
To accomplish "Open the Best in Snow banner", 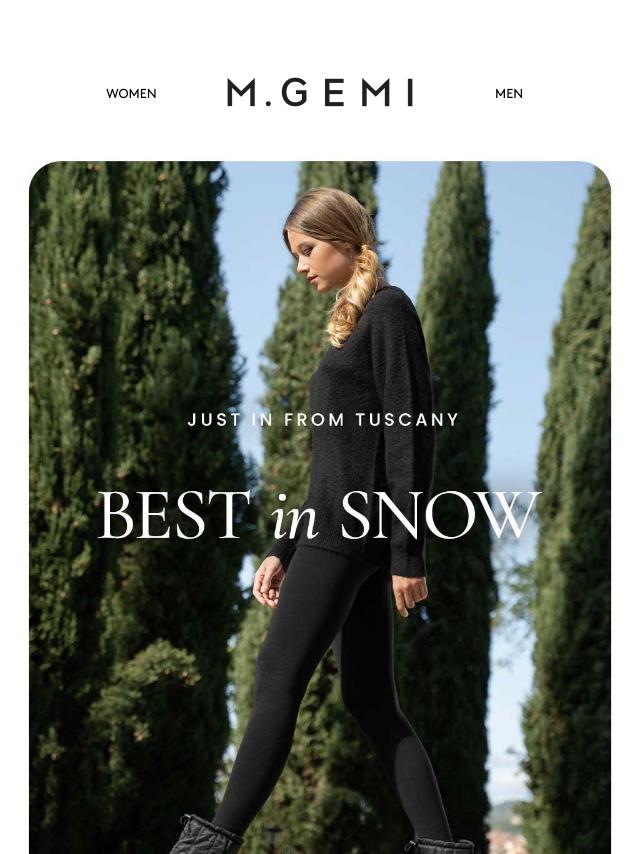I will (320, 514).
